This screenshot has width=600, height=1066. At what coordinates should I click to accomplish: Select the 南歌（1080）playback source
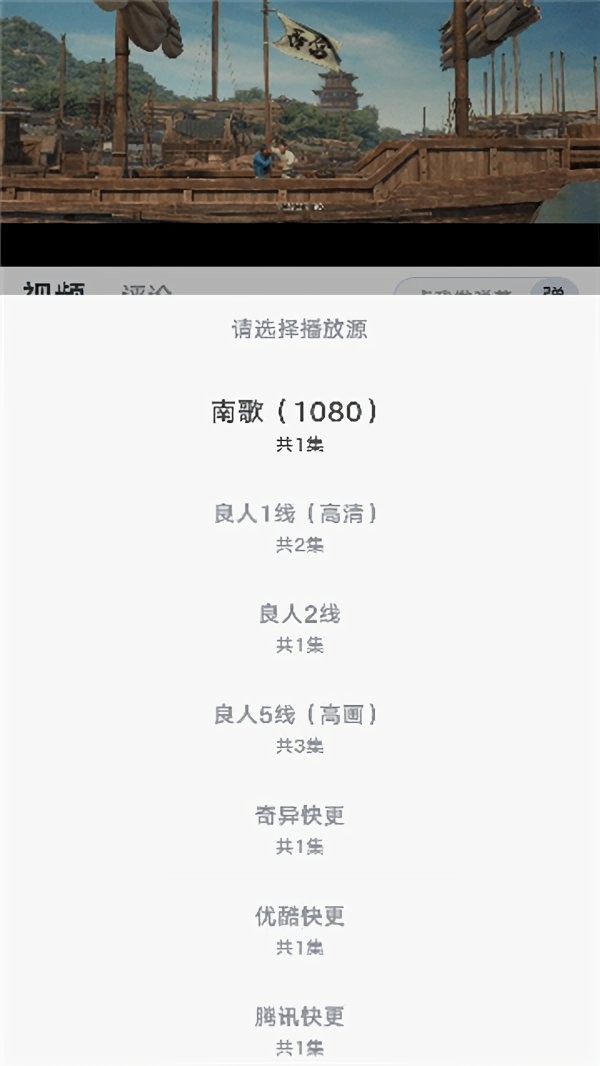[x=297, y=424]
